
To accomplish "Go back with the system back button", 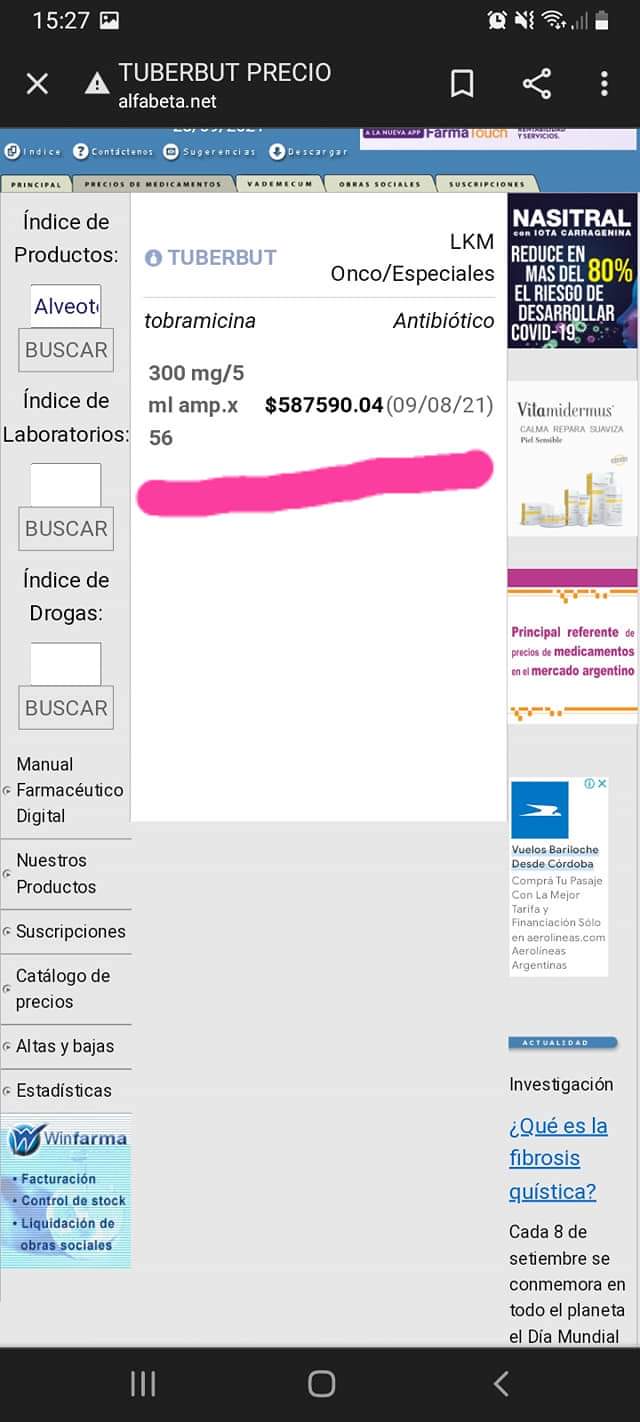I will (501, 1383).
